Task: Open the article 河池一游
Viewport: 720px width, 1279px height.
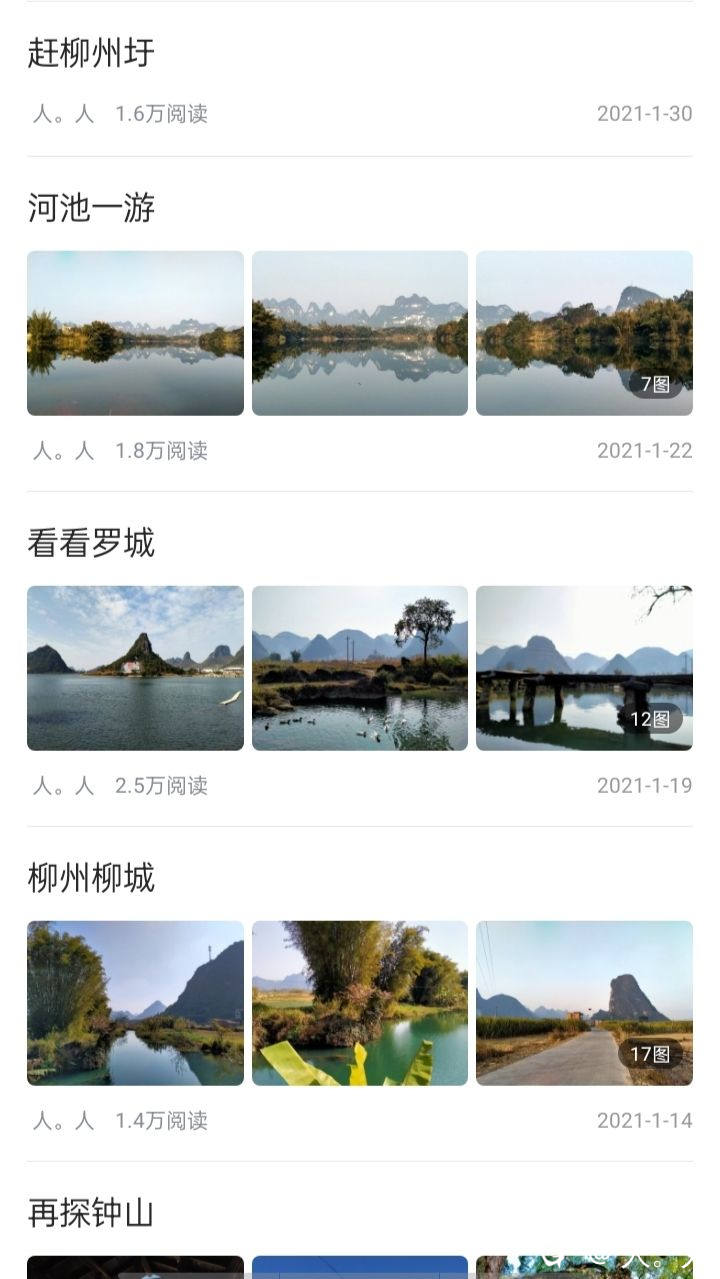Action: (x=91, y=208)
